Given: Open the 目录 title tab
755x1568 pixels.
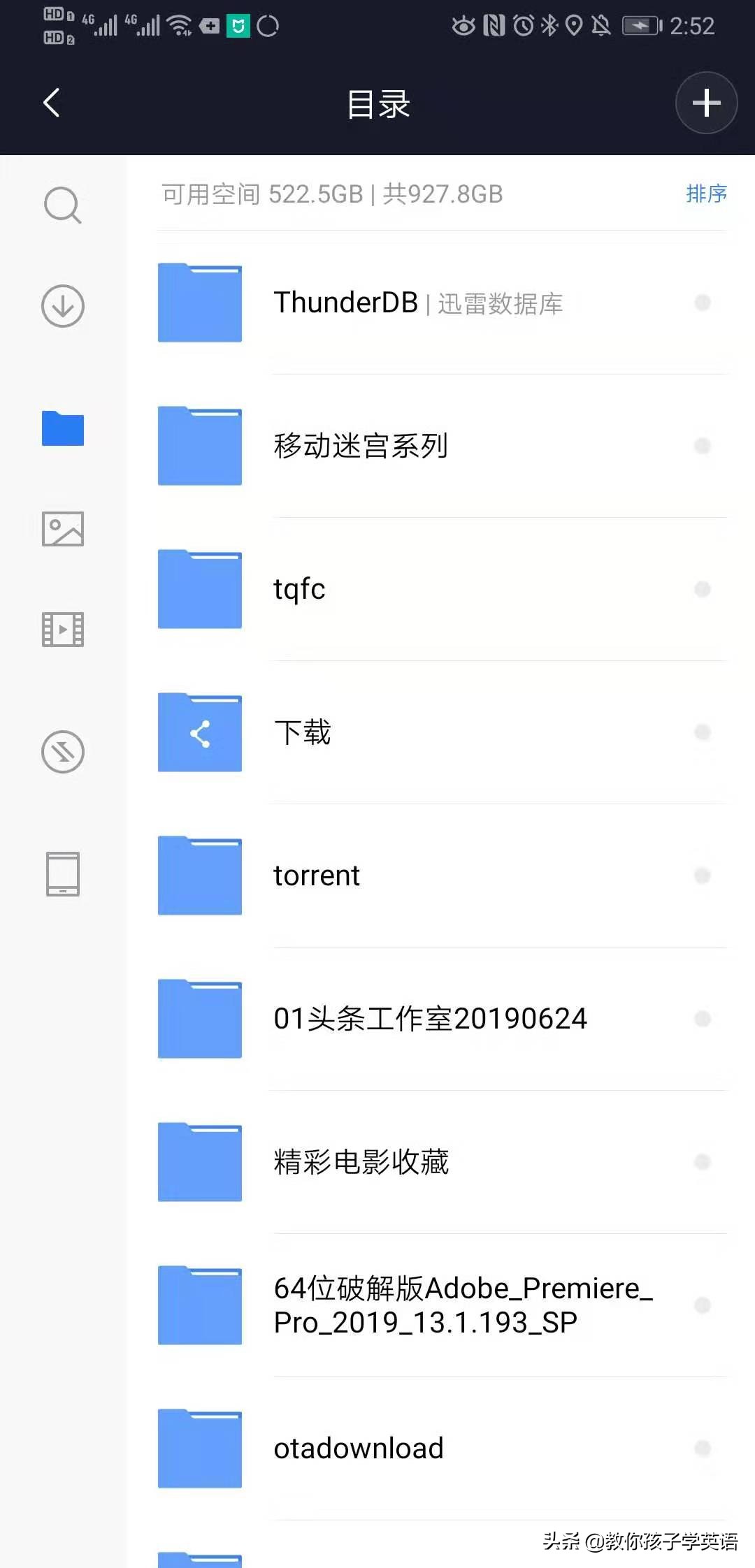Looking at the screenshot, I should click(377, 103).
